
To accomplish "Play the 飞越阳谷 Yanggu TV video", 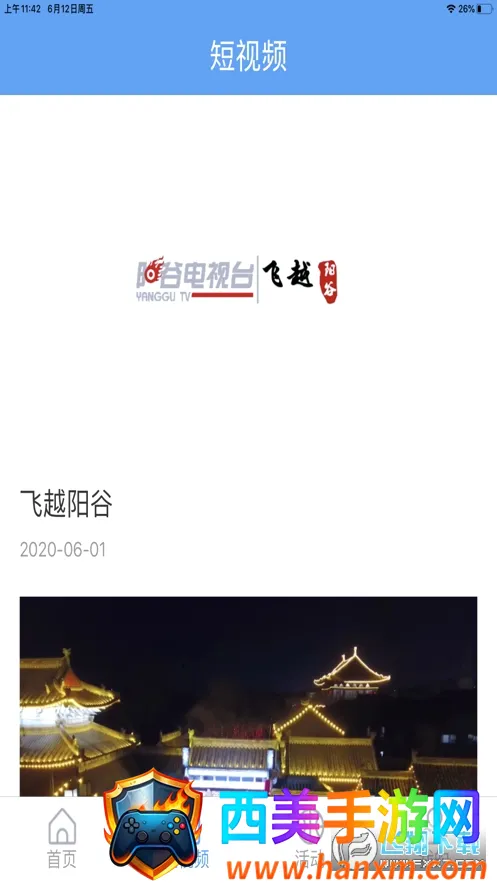I will (248, 280).
